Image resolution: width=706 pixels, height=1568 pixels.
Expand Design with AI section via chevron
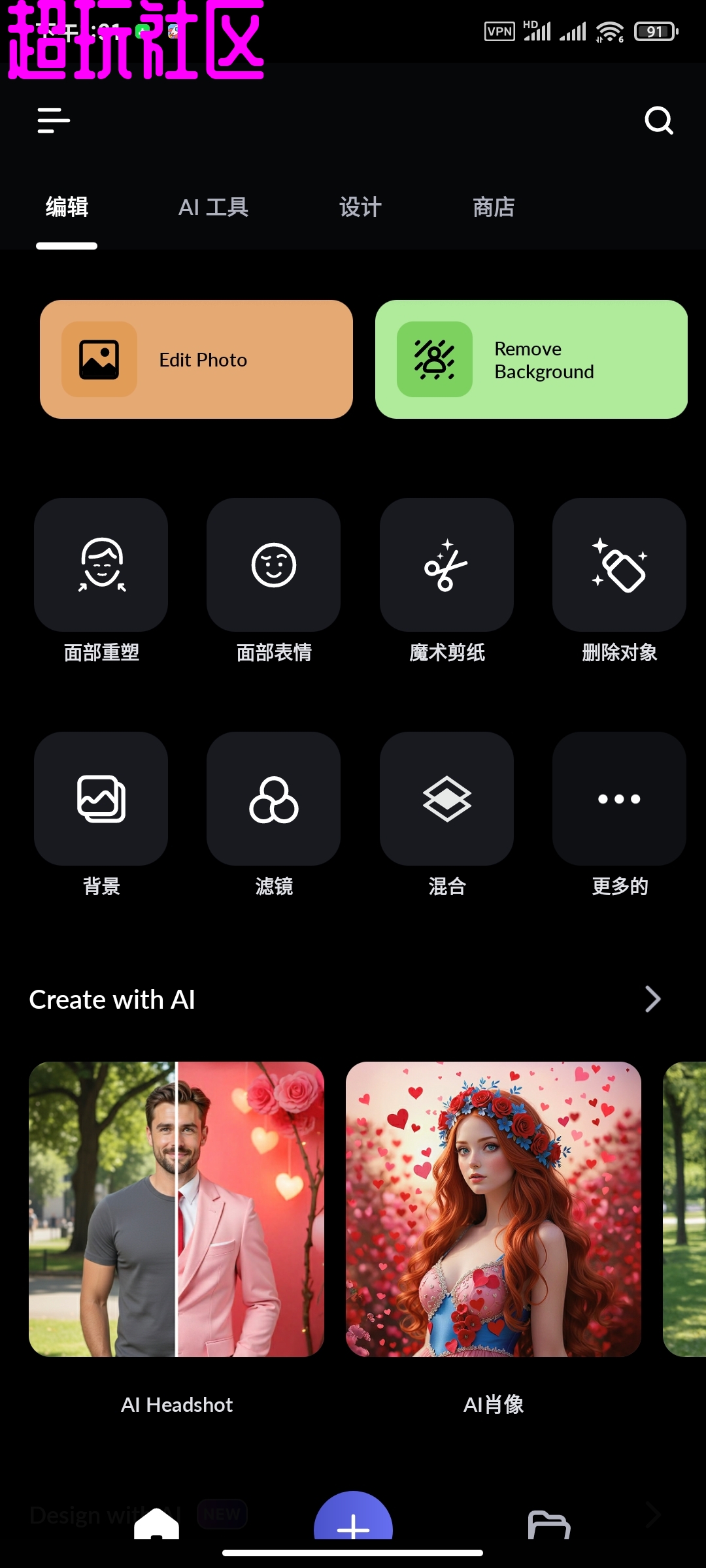point(654,1514)
